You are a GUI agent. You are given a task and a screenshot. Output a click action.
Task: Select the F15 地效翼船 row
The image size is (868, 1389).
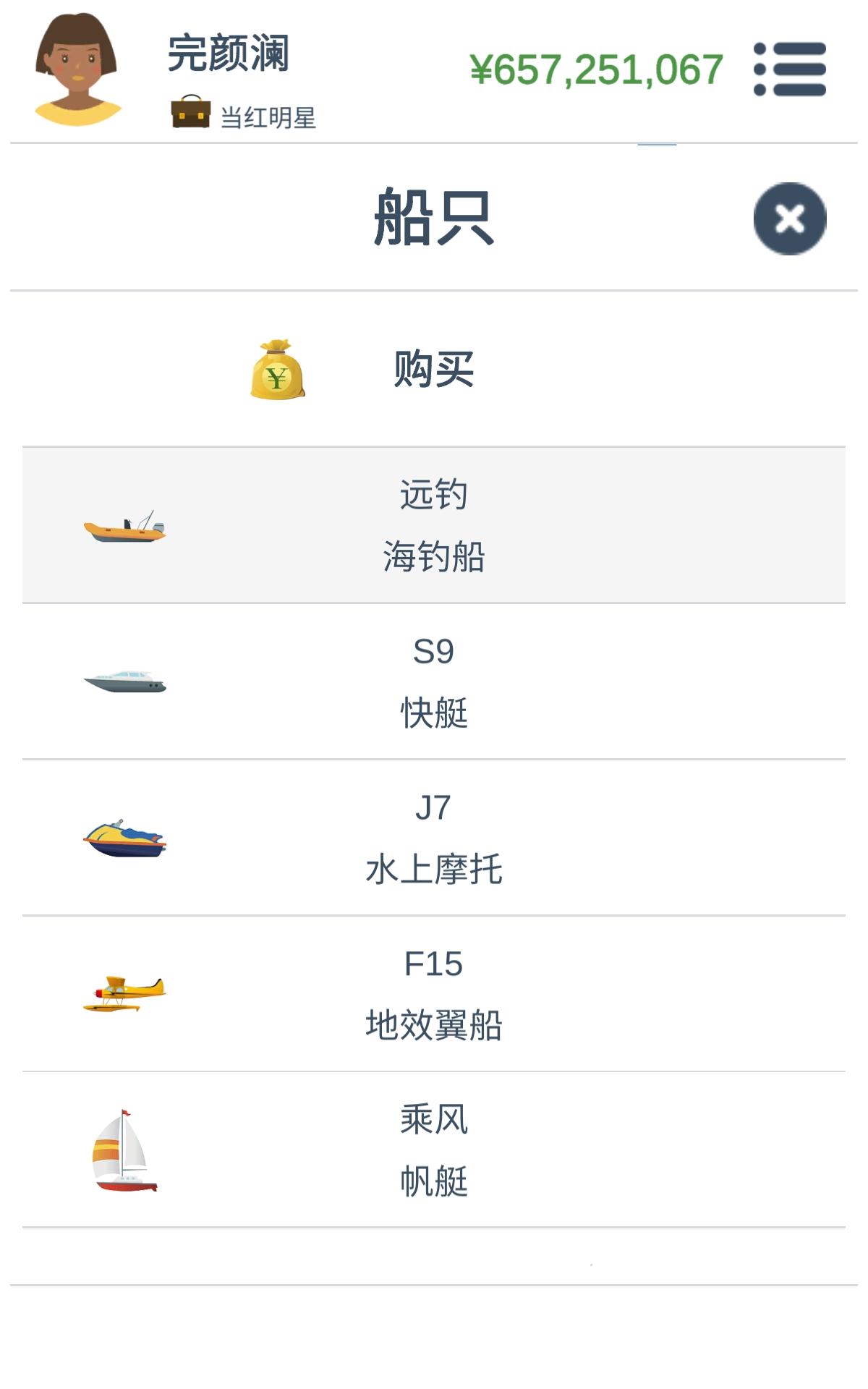[434, 994]
